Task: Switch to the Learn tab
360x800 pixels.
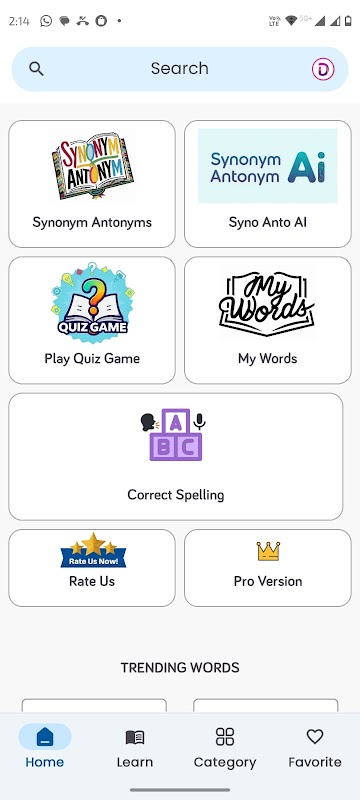Action: pos(135,748)
